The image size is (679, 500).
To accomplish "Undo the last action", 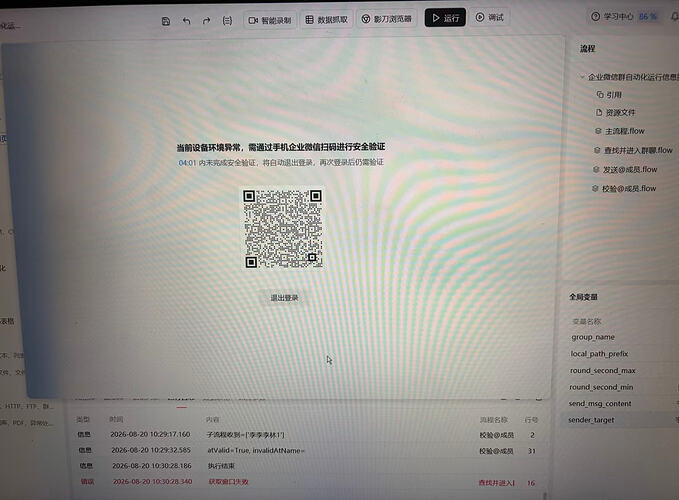I will point(187,21).
